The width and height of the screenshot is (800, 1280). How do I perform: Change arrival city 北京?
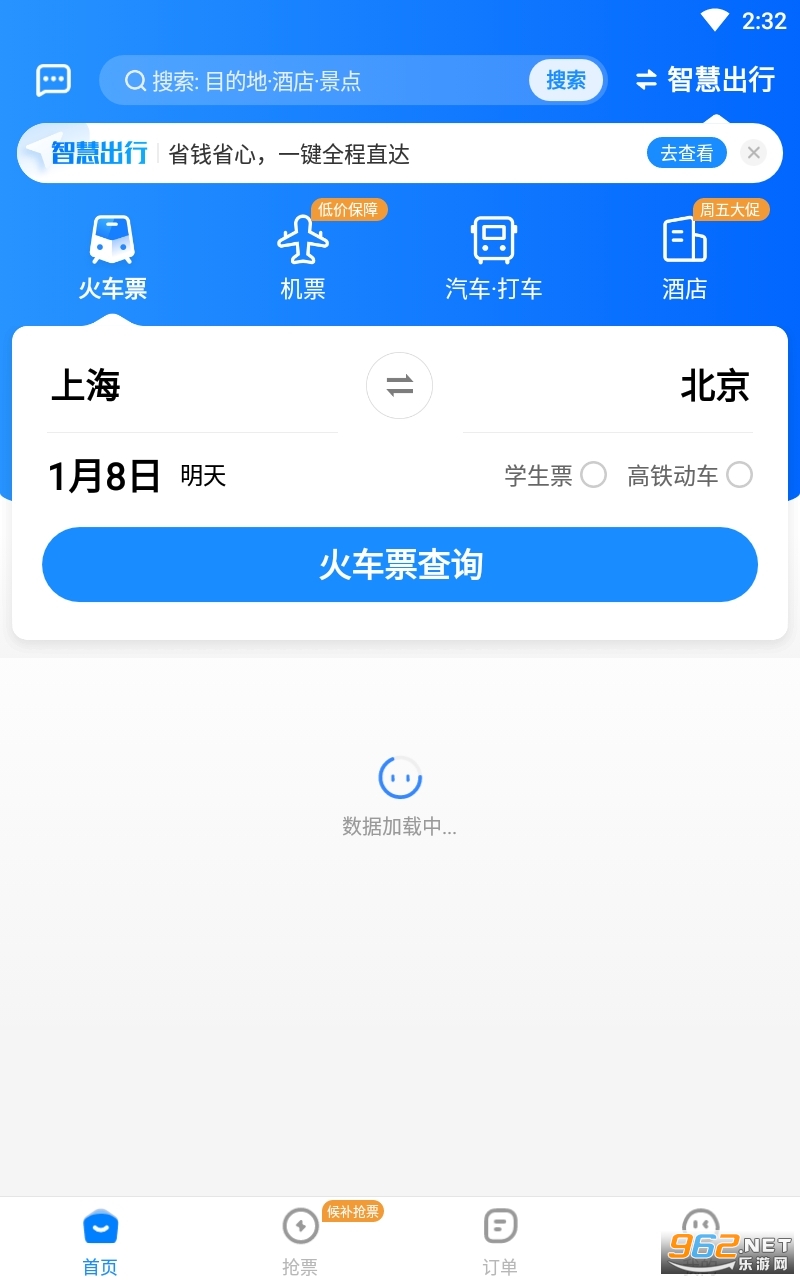pos(714,386)
